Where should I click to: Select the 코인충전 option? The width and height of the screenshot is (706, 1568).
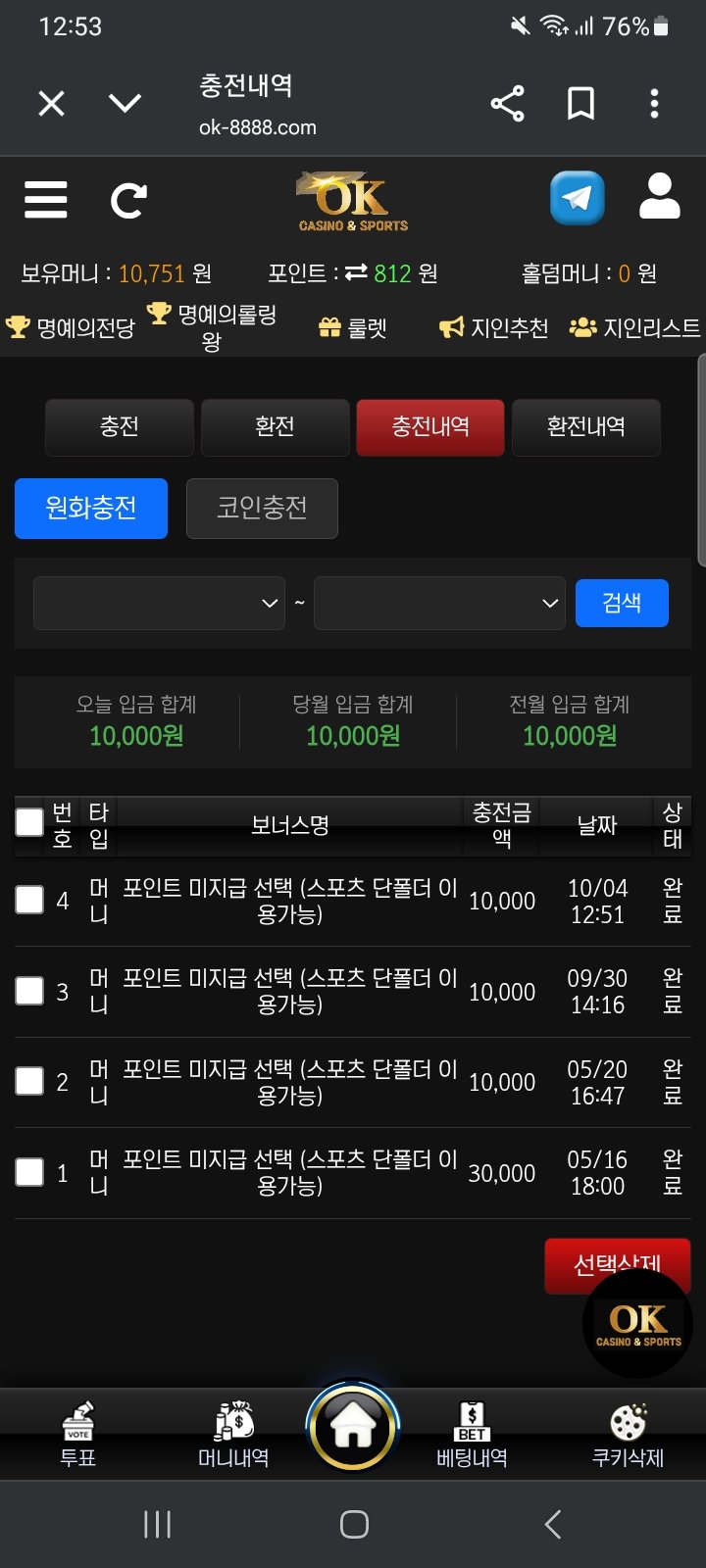pos(262,508)
